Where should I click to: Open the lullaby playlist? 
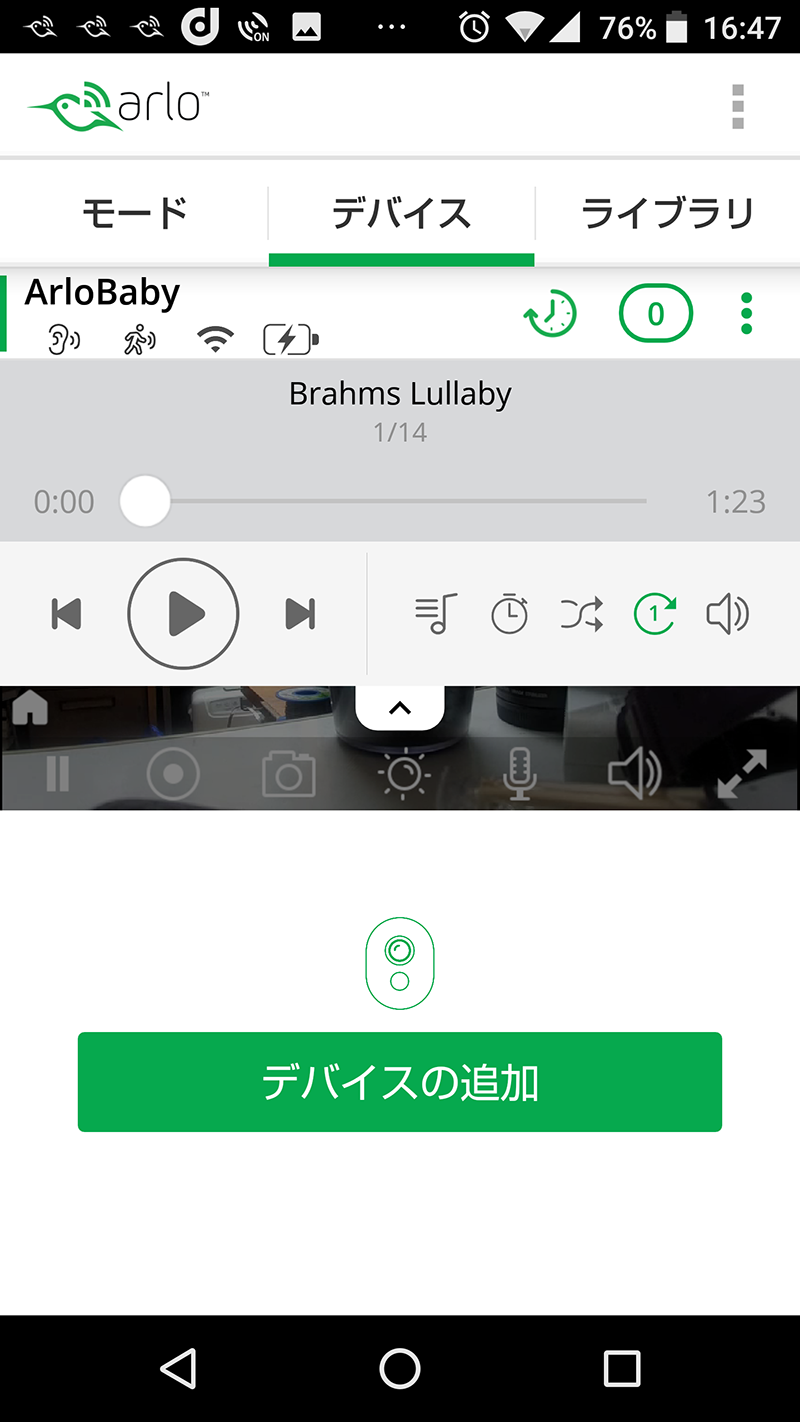(436, 614)
